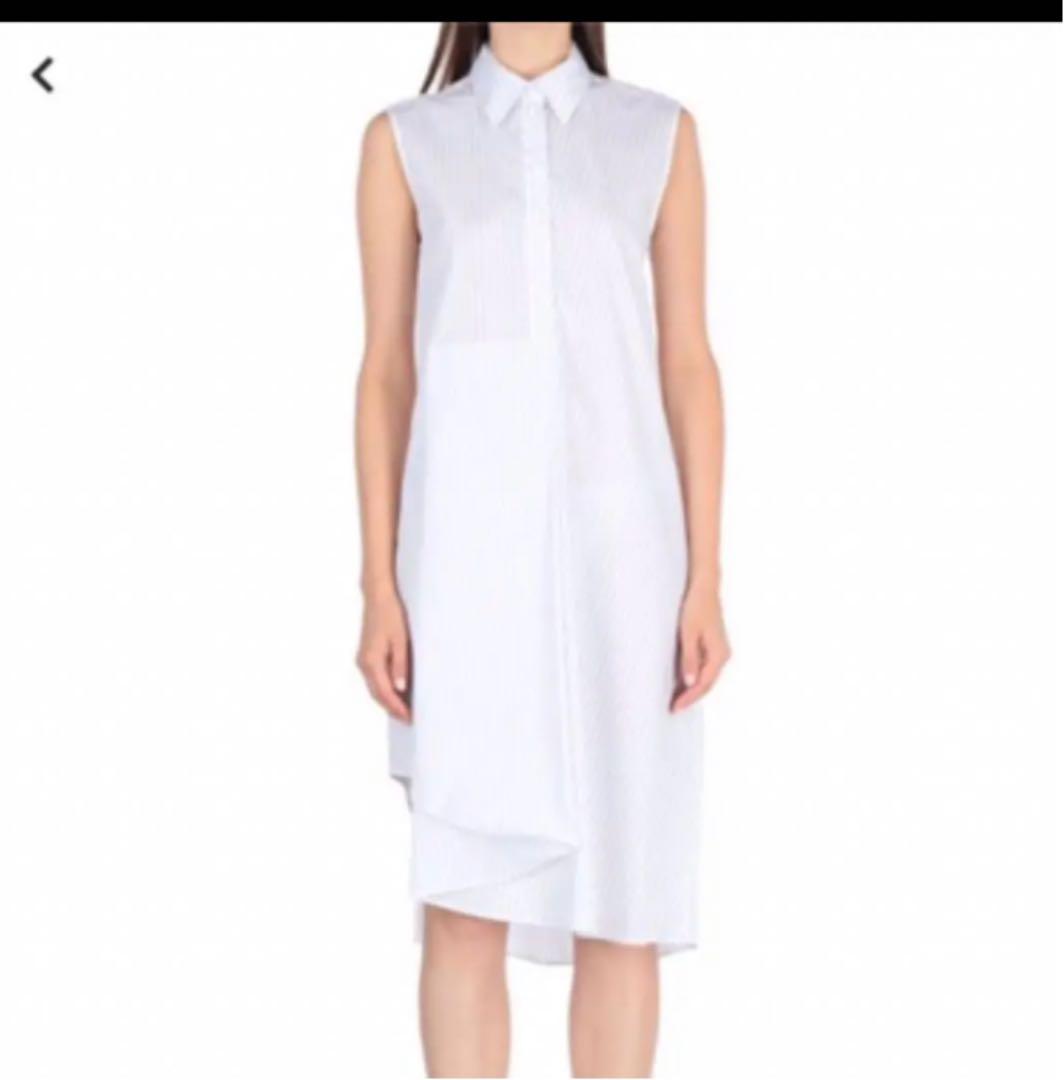Go back using the arrow

[42, 75]
